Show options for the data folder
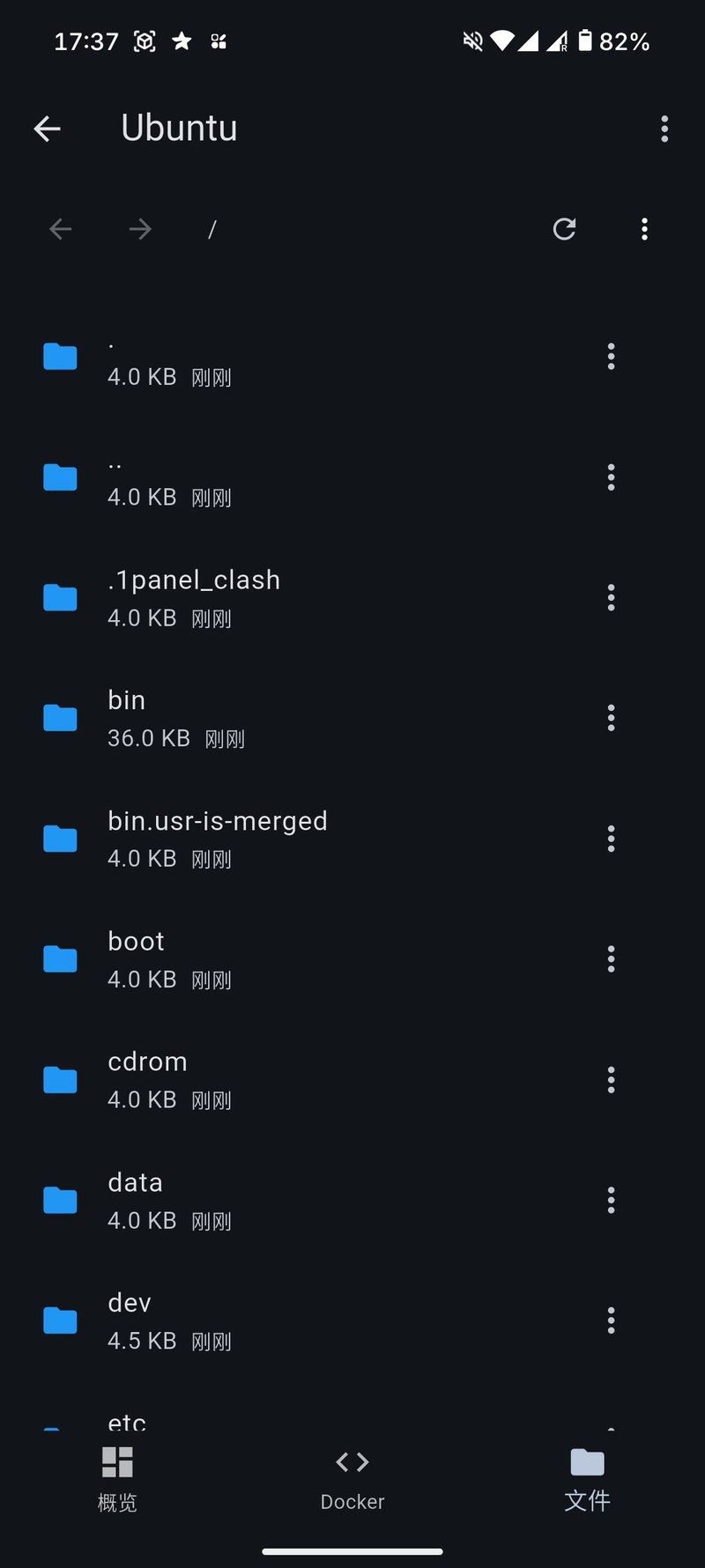Screen dimensions: 705x1568 point(611,1200)
